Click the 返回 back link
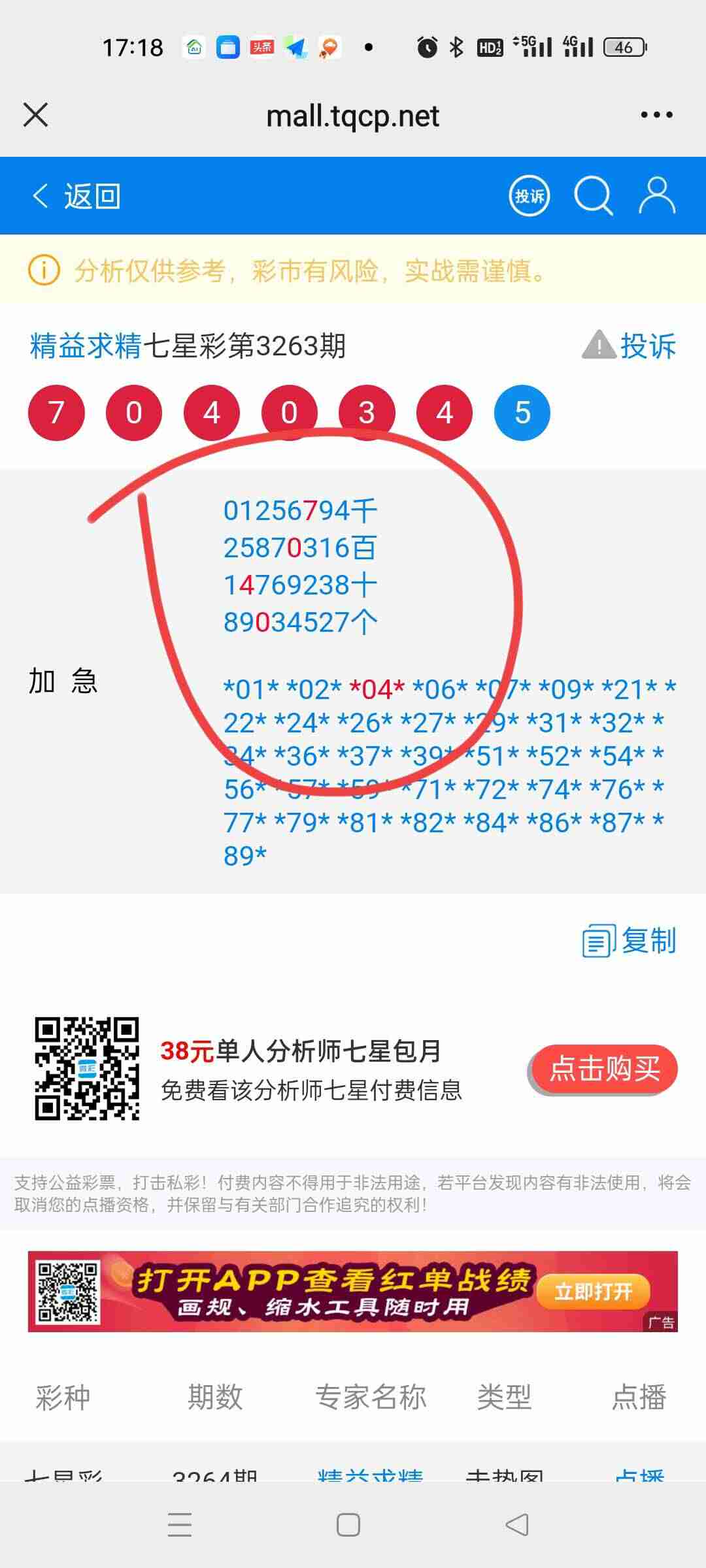706x1568 pixels. tap(90, 195)
